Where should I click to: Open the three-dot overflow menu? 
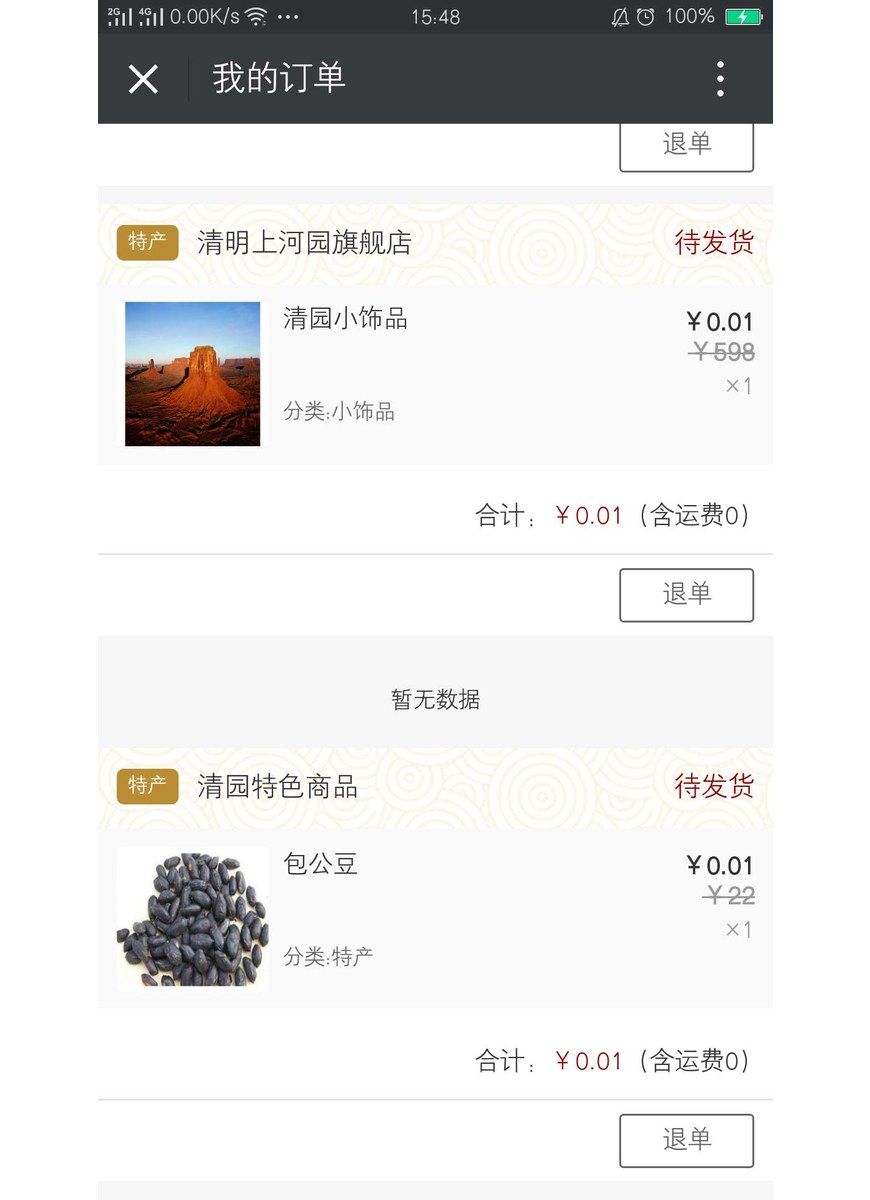pos(720,79)
